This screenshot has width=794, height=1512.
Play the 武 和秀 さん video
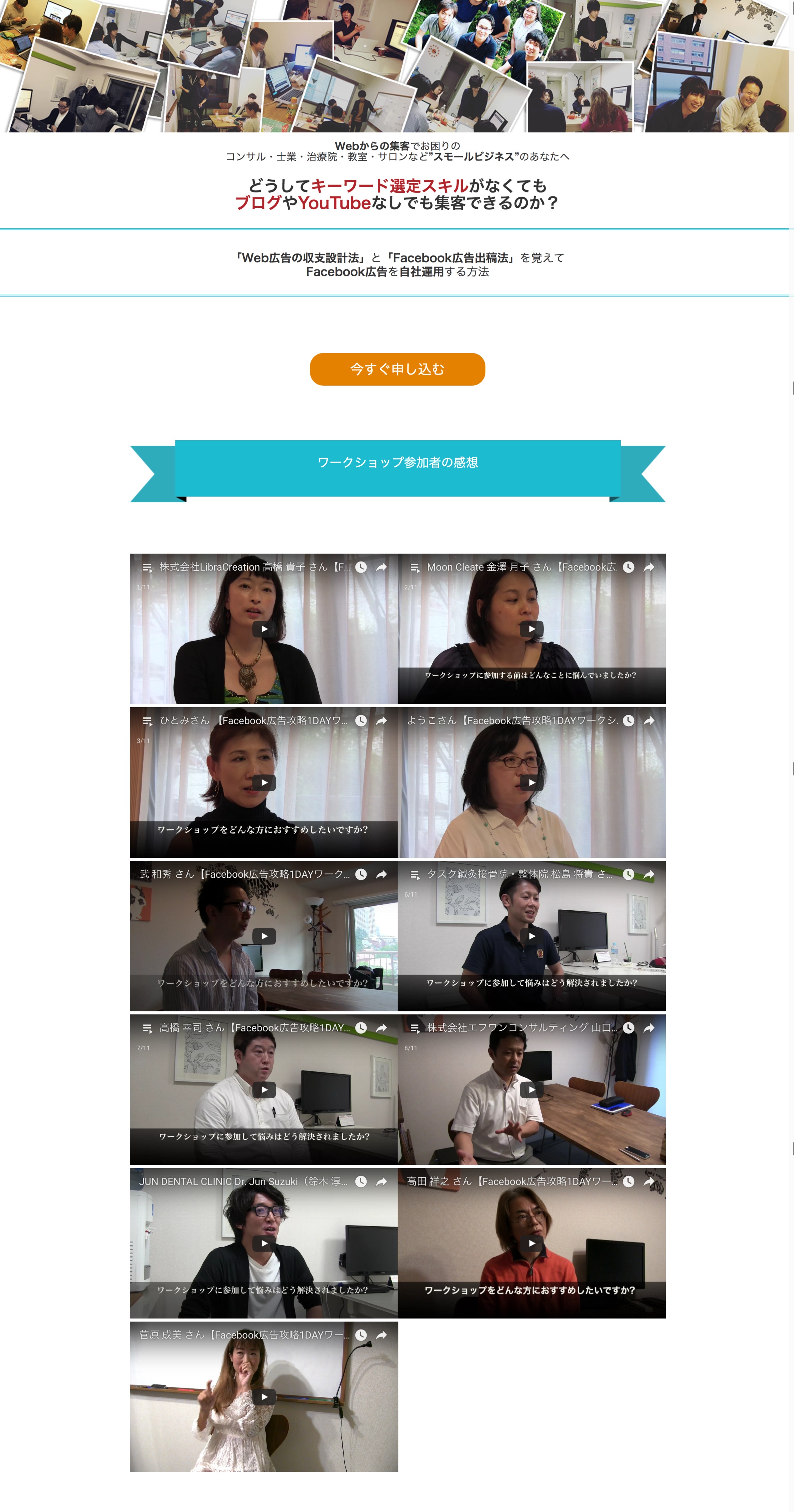[x=264, y=936]
